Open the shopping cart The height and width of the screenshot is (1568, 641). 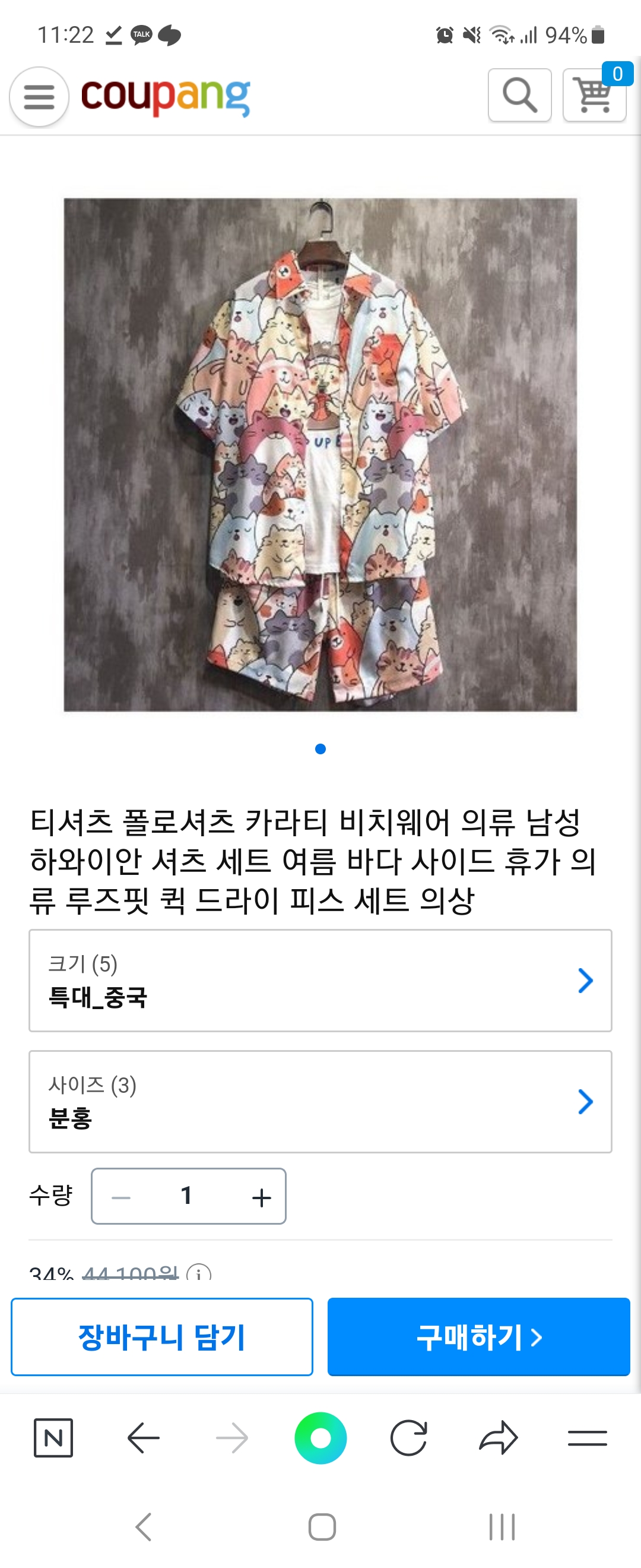pos(594,95)
